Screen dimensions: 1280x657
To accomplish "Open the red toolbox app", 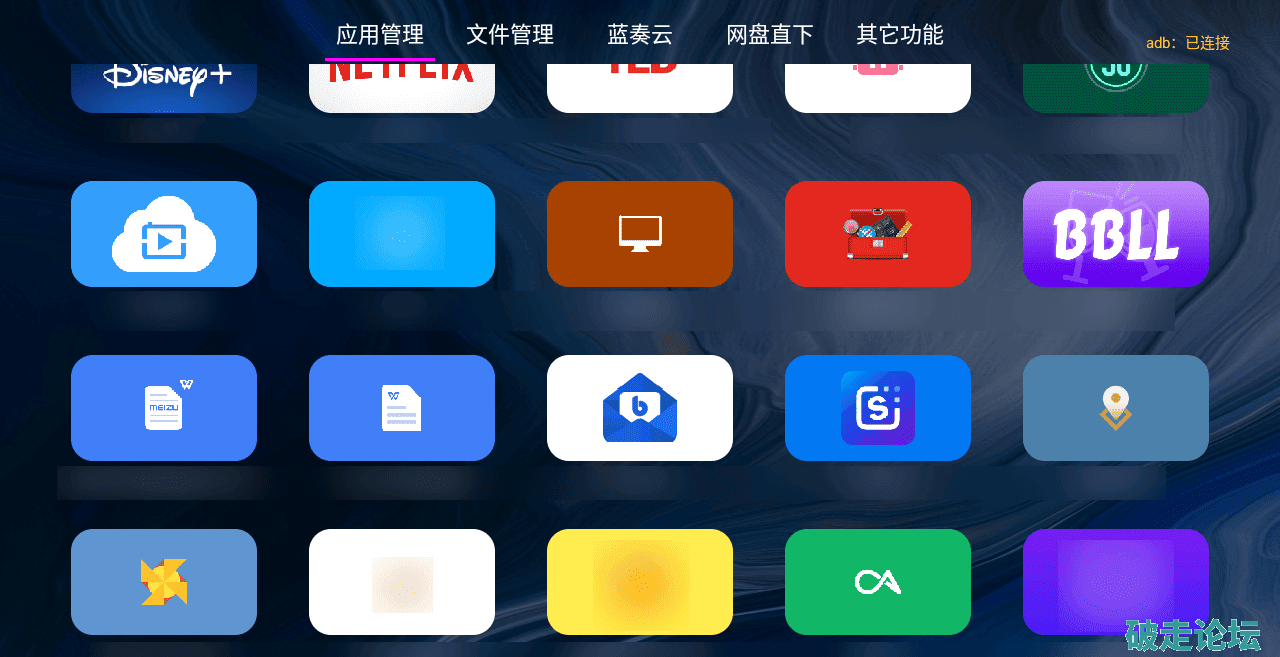I will (x=878, y=234).
